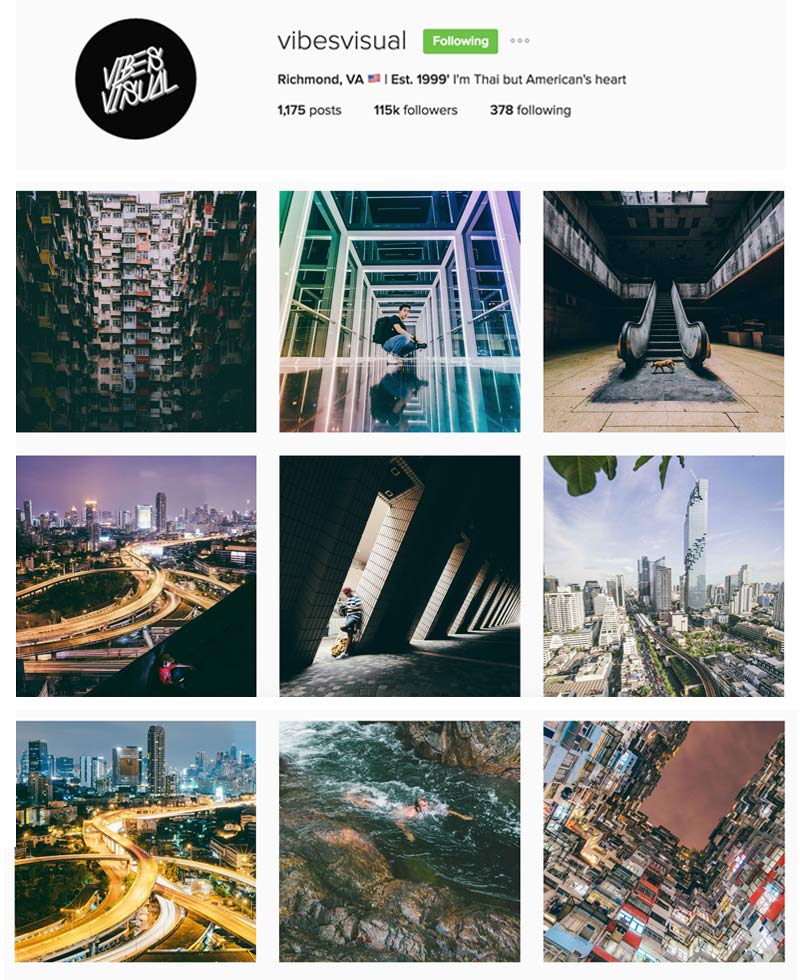Tap the green Following button
This screenshot has width=800, height=980.
tap(460, 41)
